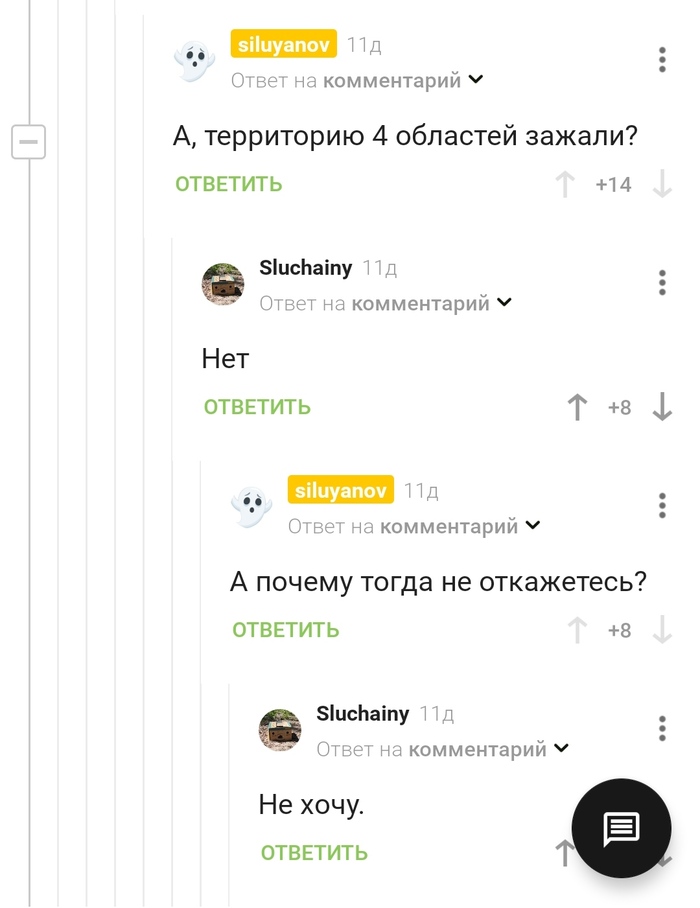
Task: Upvote 'А почему тогда не откажетесь?' comment
Action: tap(577, 630)
